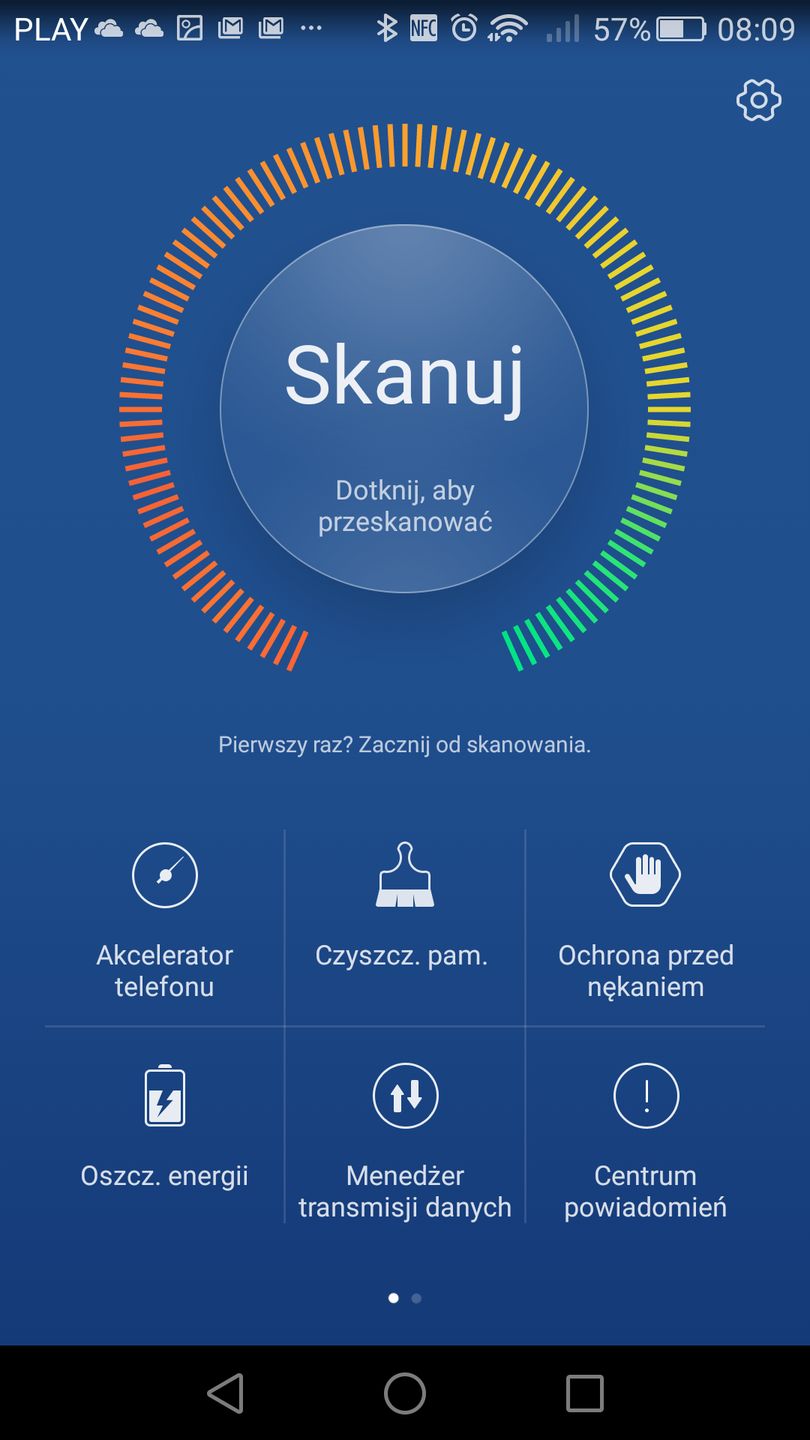Viewport: 810px width, 1440px height.
Task: Select the Czyszcz. pam. brush icon
Action: [x=405, y=873]
